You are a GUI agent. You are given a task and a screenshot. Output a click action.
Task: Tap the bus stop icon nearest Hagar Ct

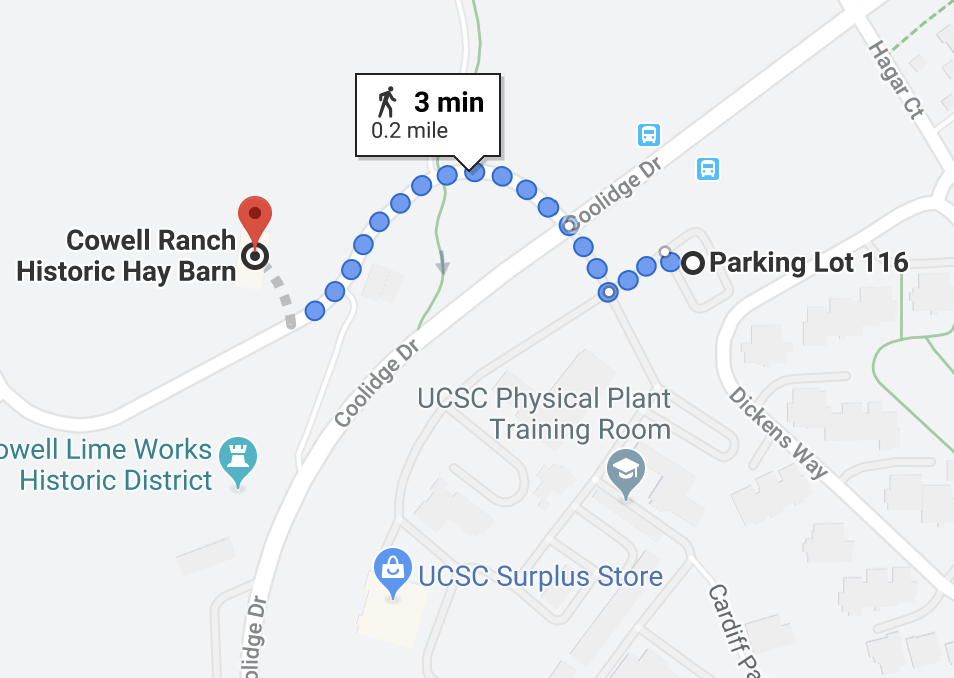(708, 169)
